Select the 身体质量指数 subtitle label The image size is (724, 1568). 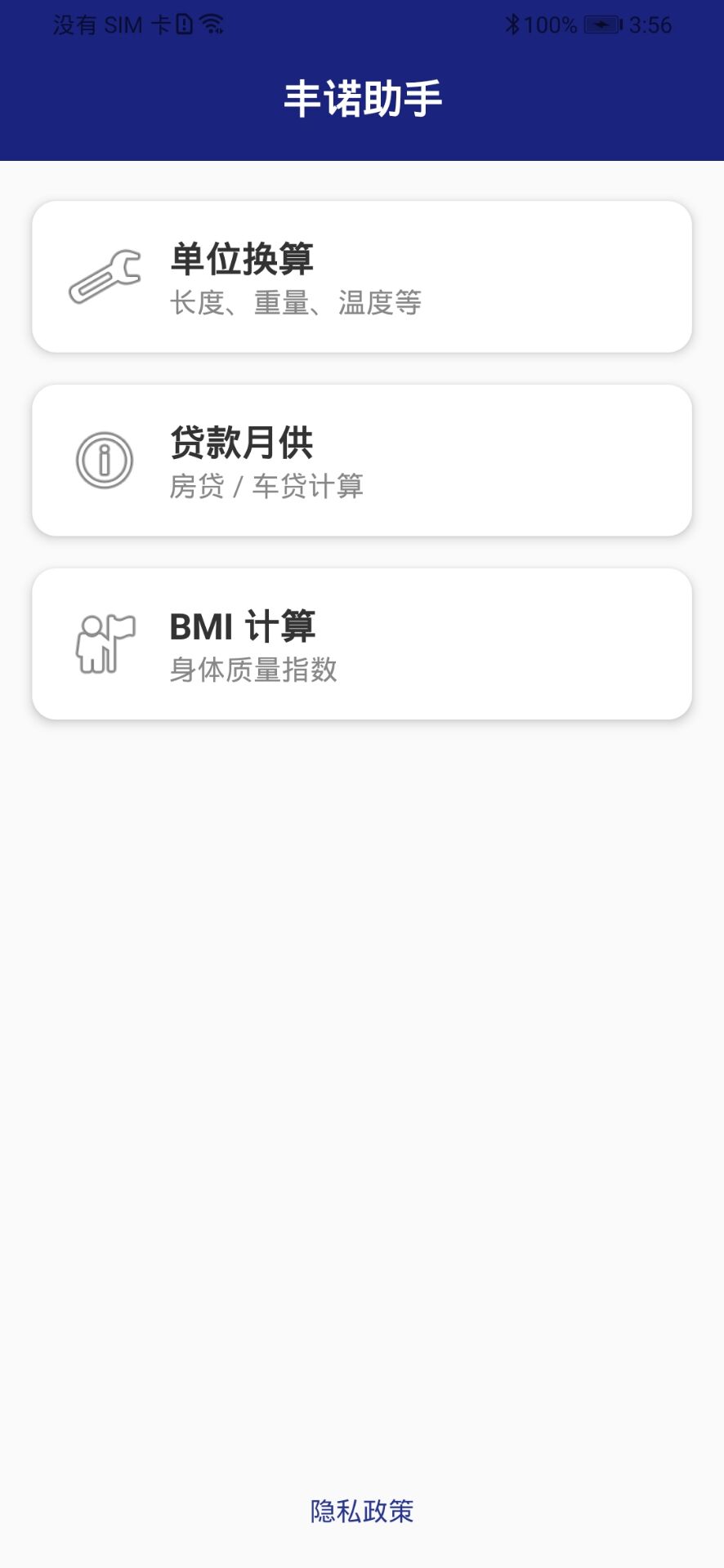(x=254, y=670)
